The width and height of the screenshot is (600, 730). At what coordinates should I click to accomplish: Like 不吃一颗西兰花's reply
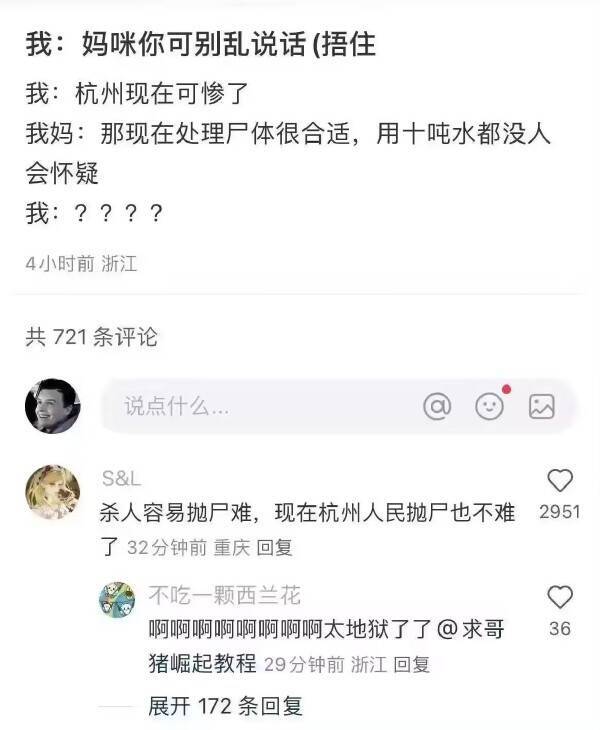(x=560, y=599)
